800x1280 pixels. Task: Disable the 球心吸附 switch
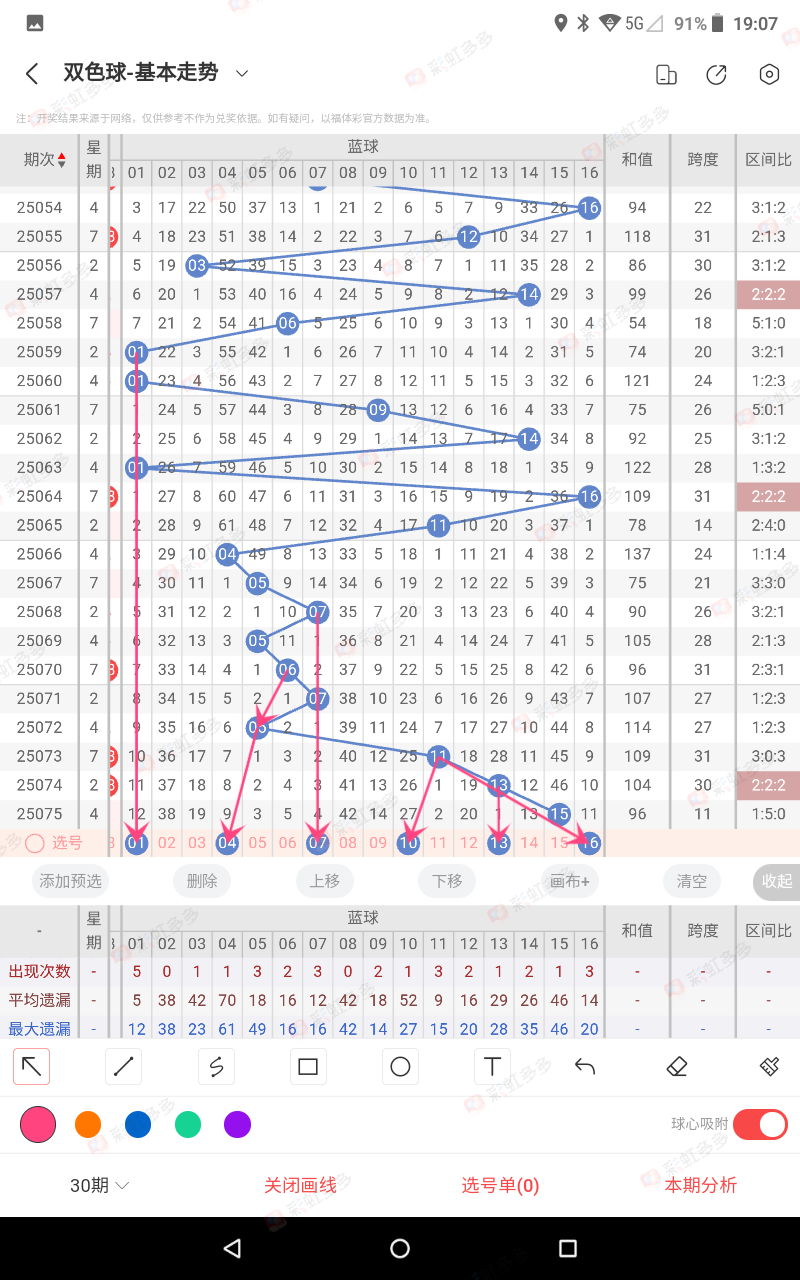[x=760, y=1125]
